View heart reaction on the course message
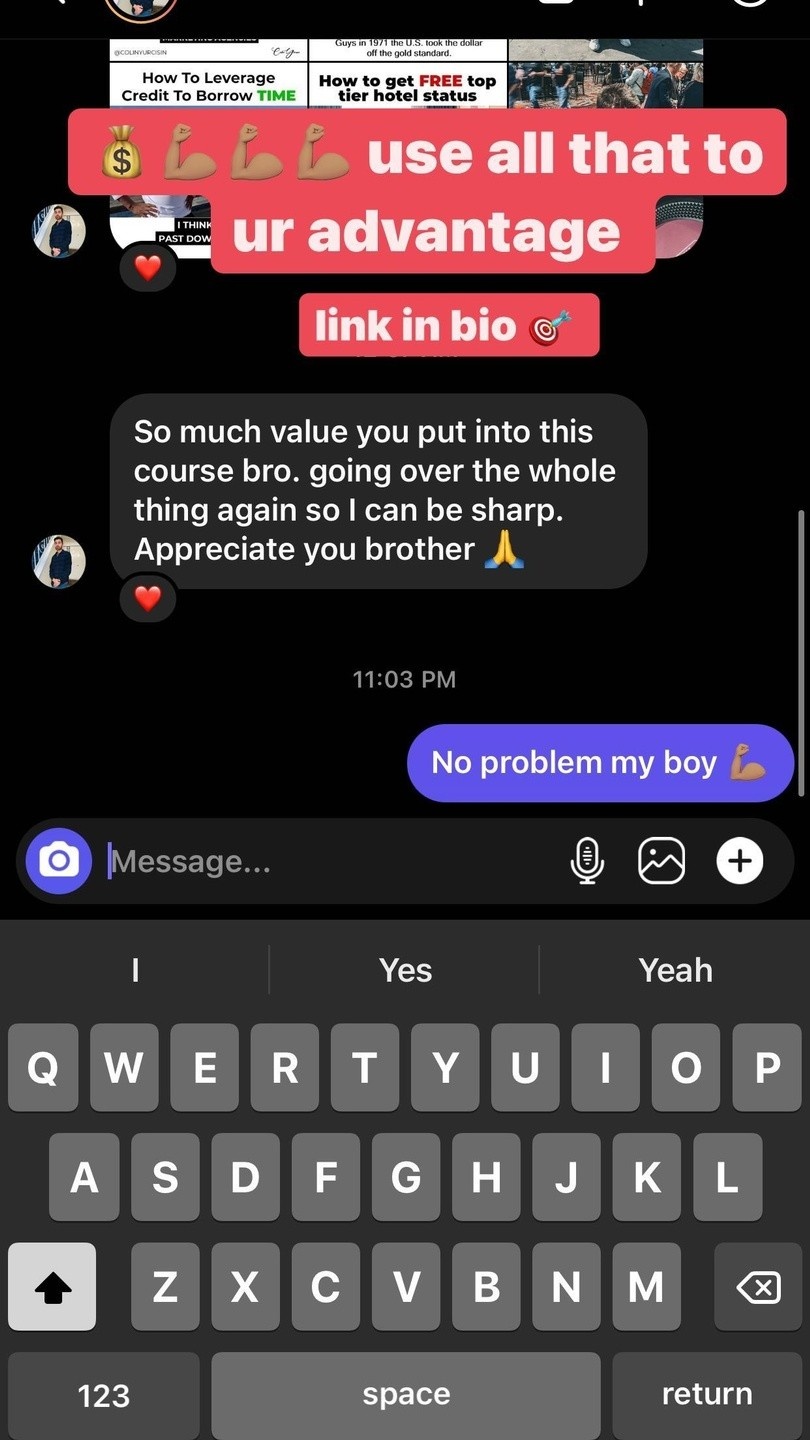This screenshot has height=1440, width=810. click(148, 598)
